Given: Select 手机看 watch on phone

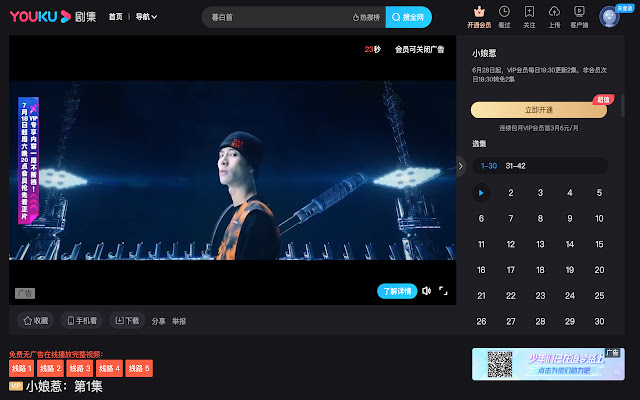Looking at the screenshot, I should tap(84, 321).
